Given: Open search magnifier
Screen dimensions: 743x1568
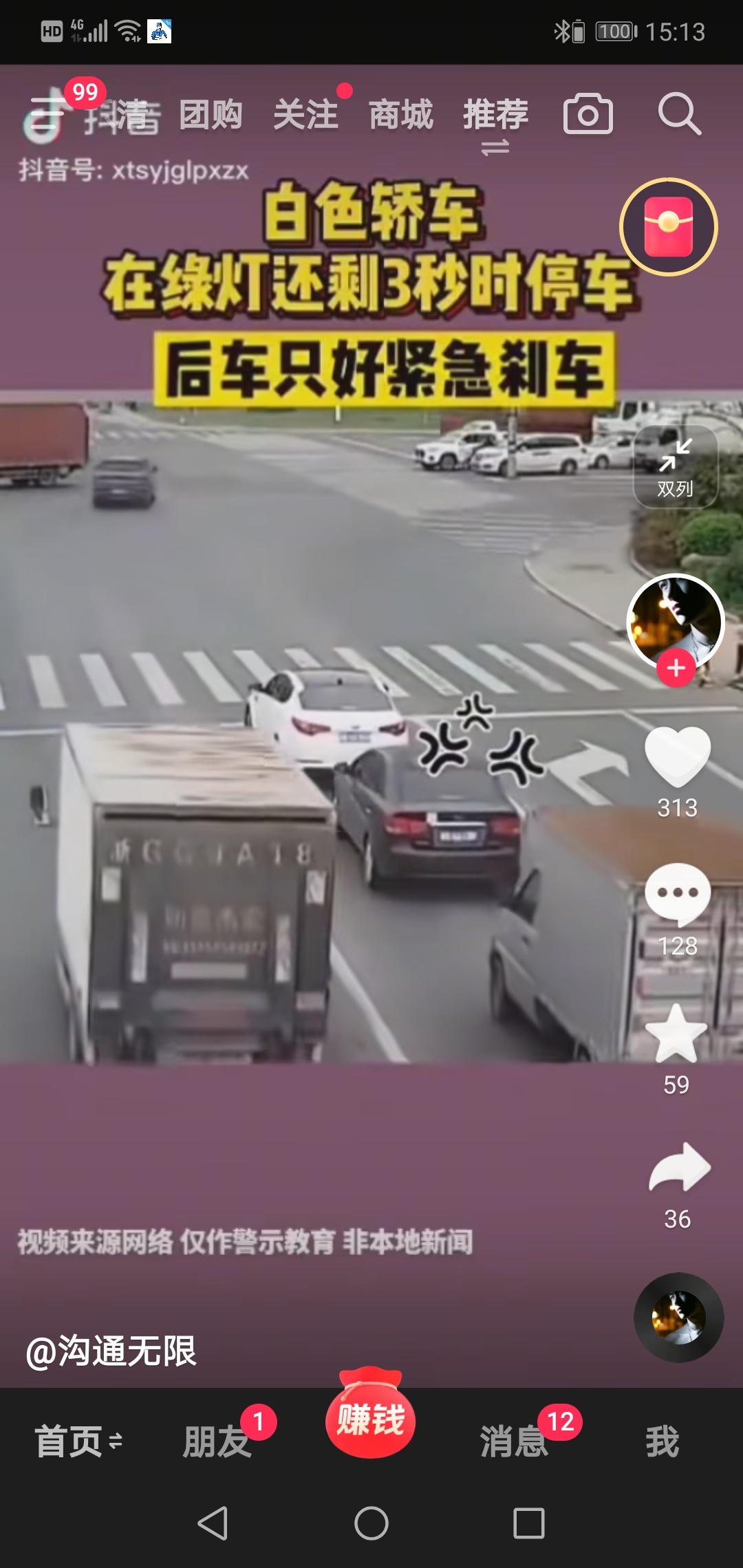Looking at the screenshot, I should pyautogui.click(x=679, y=114).
